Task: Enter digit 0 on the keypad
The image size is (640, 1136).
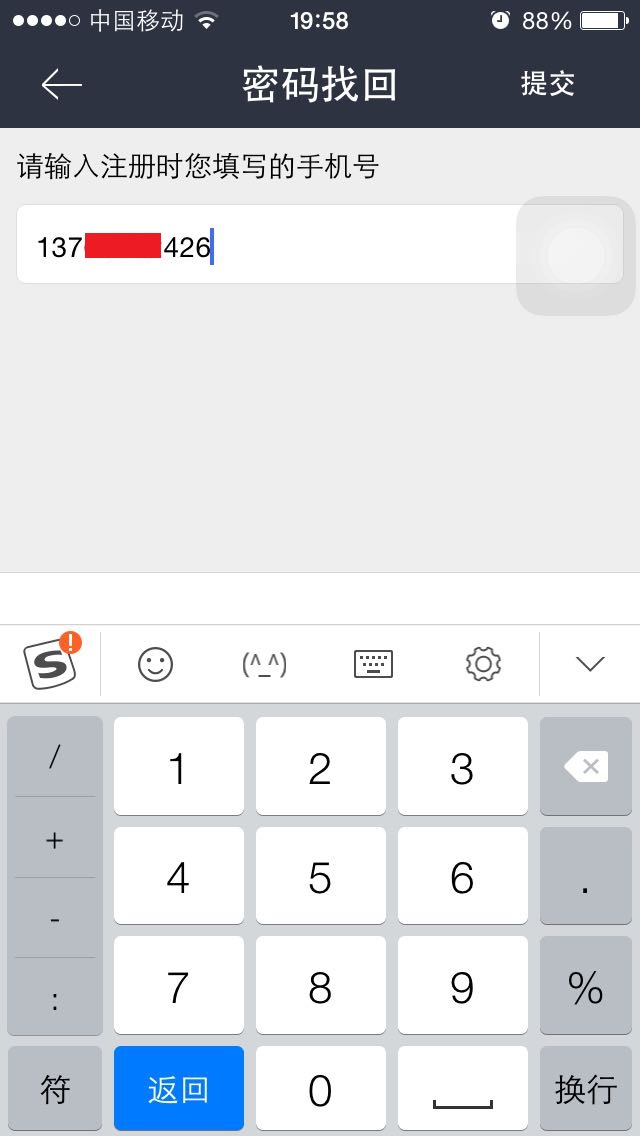Action: coord(320,1088)
